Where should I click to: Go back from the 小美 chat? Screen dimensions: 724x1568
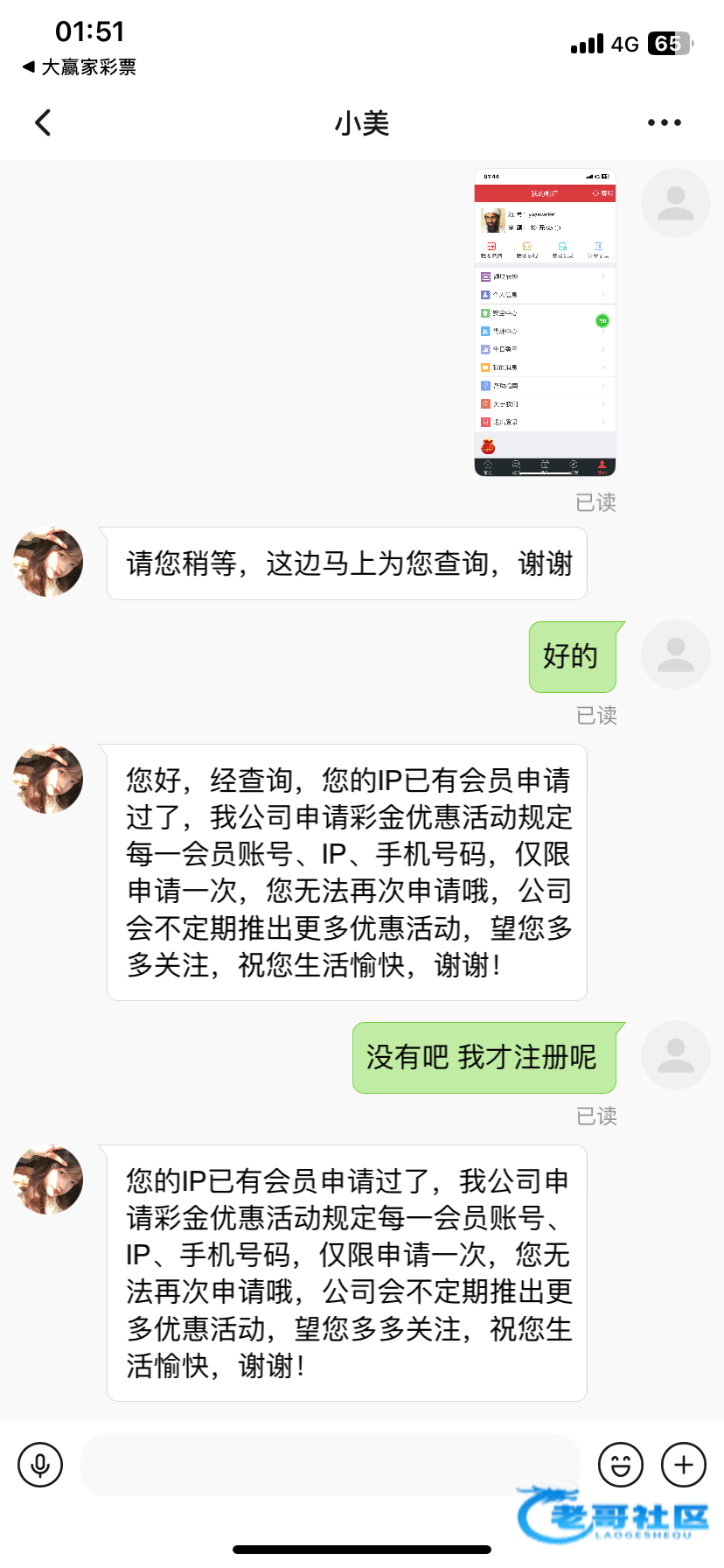(x=43, y=122)
